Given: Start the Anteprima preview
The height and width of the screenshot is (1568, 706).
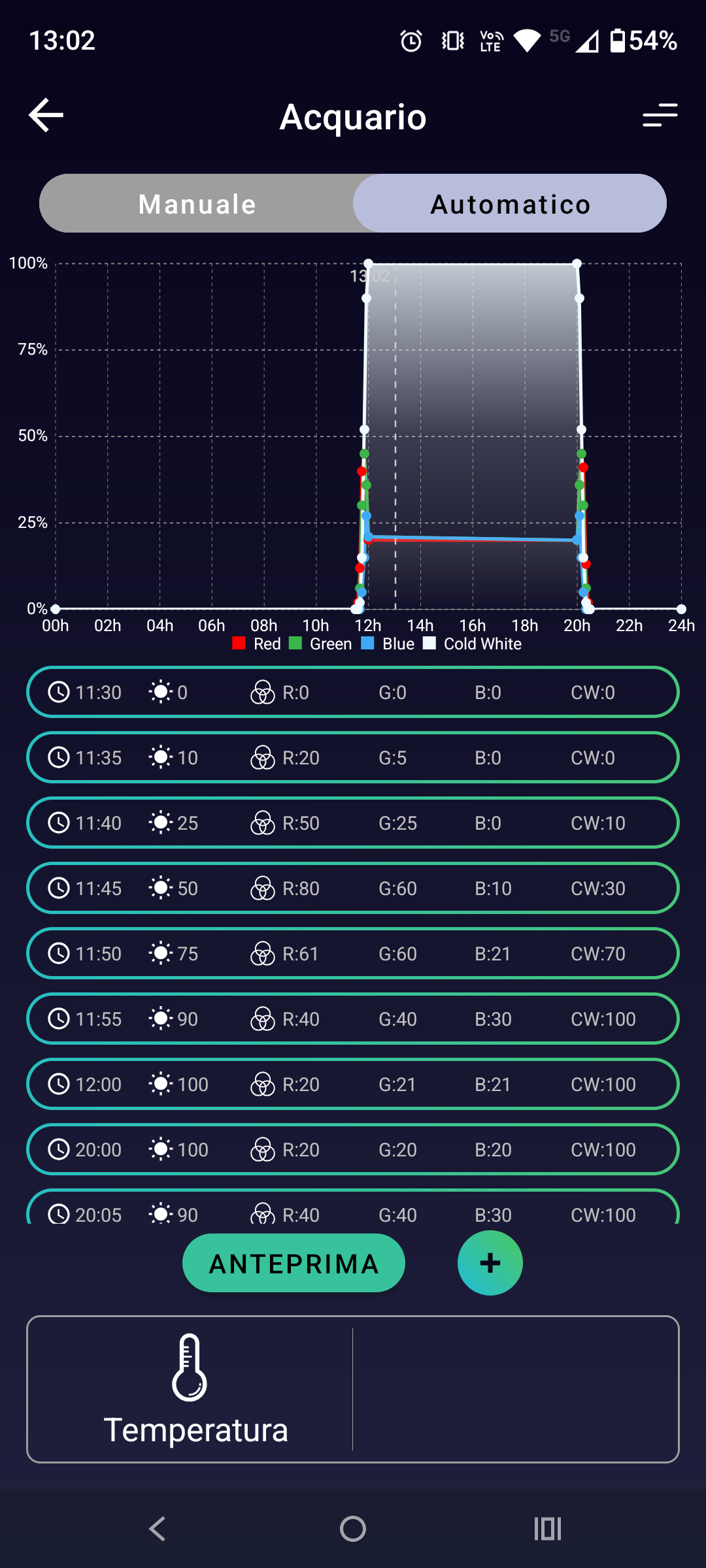Looking at the screenshot, I should 294,1263.
